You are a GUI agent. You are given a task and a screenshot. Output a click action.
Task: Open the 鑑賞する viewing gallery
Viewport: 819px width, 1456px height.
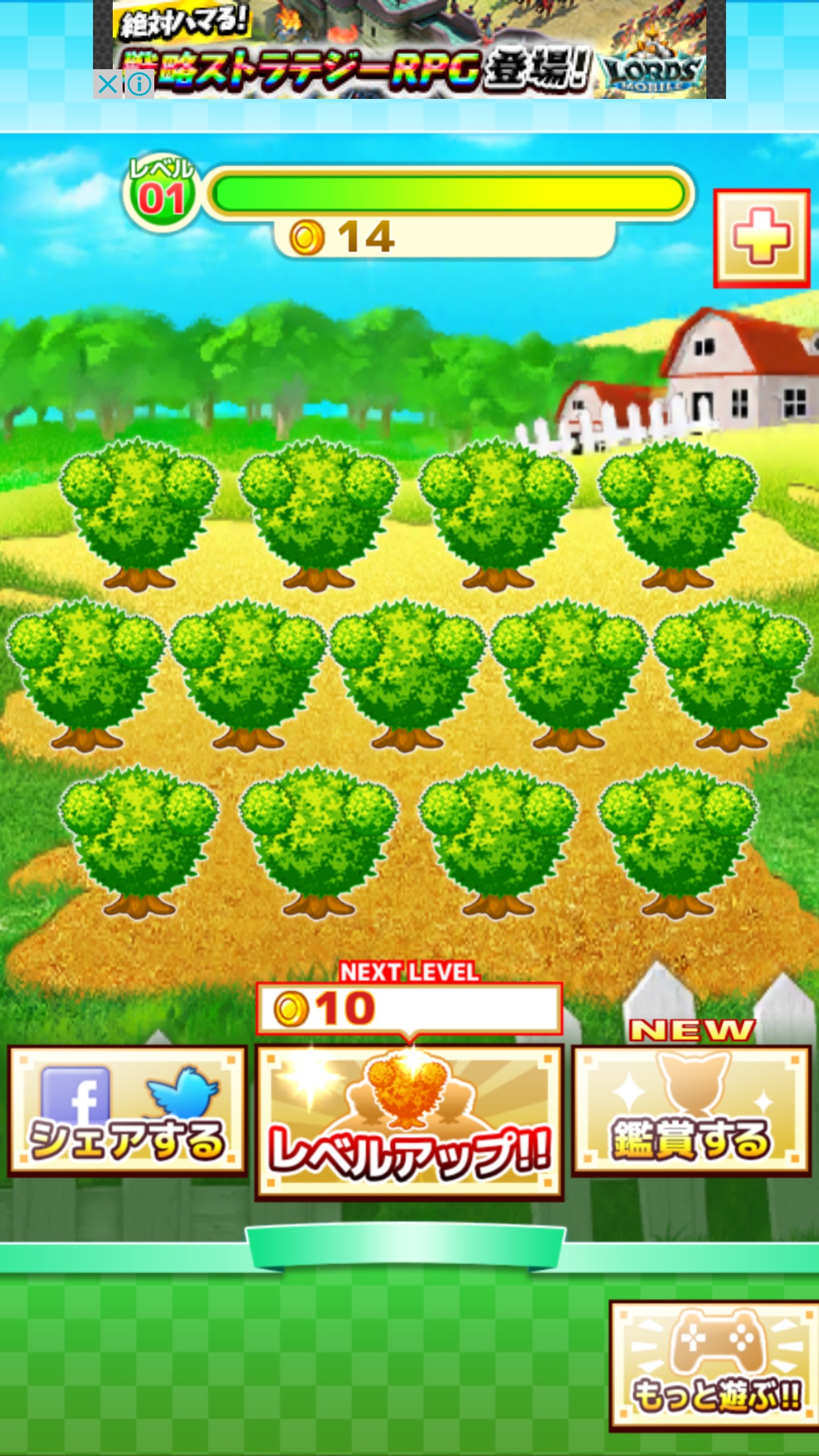point(691,1110)
